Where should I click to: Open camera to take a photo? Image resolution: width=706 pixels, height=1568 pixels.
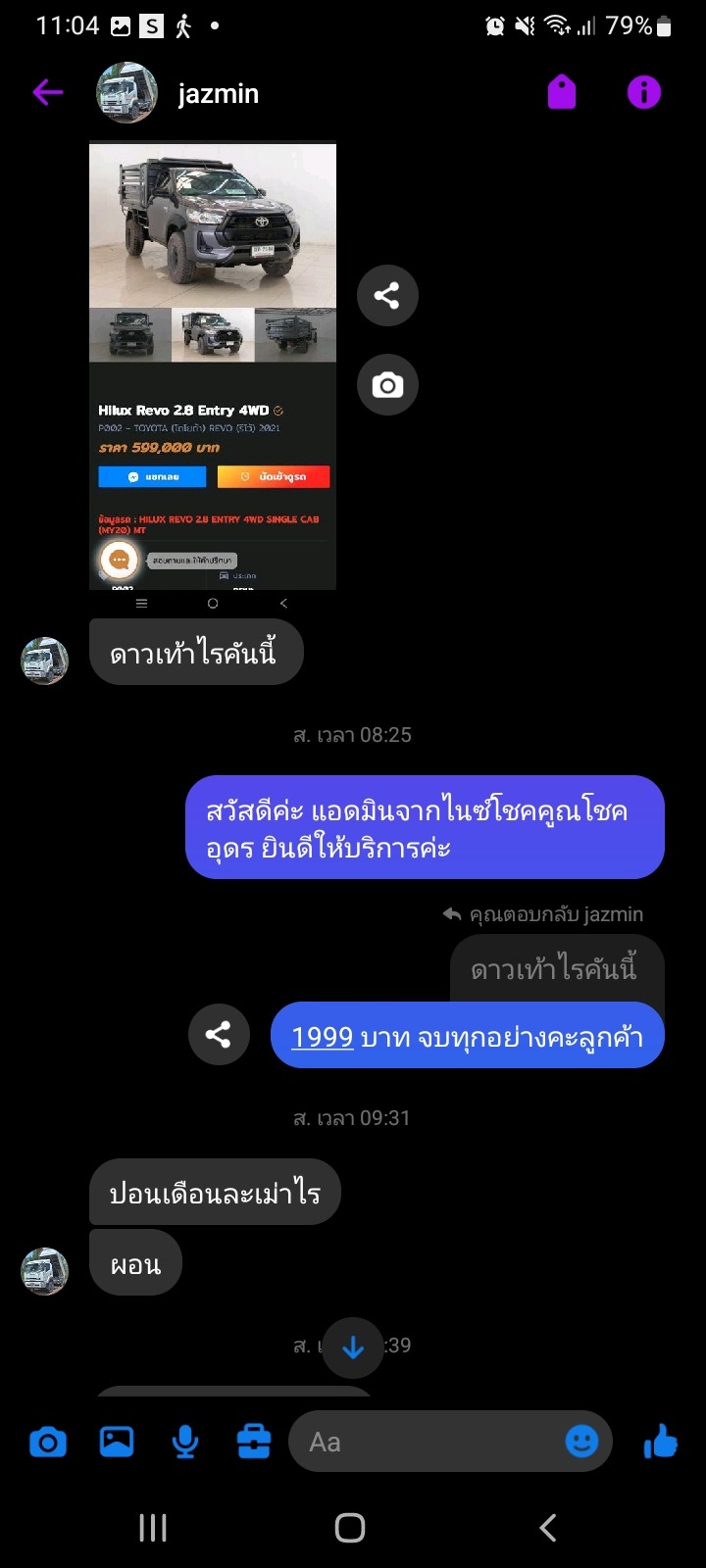[48, 1443]
